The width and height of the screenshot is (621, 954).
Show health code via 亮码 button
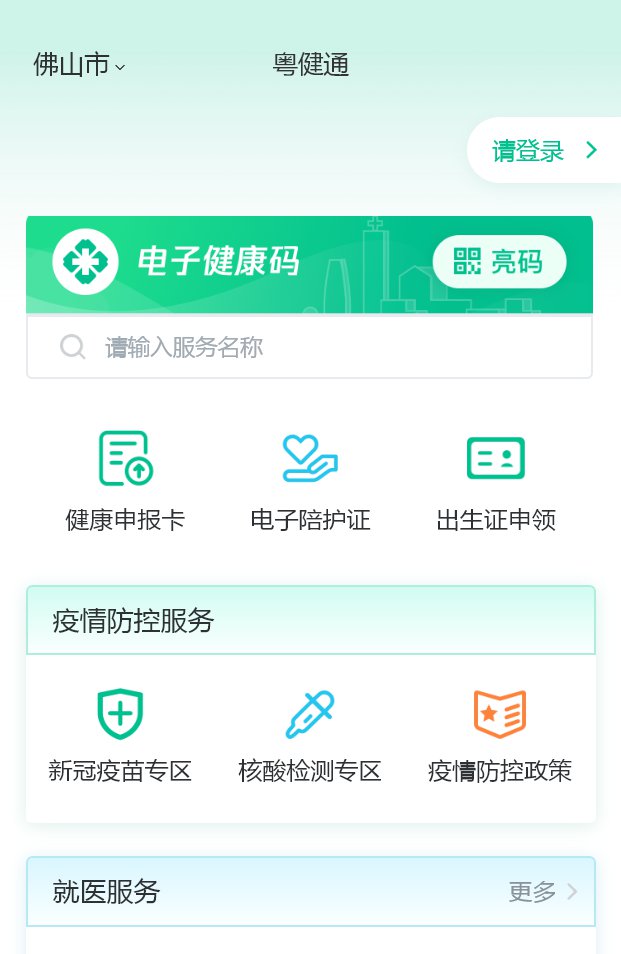tap(499, 262)
